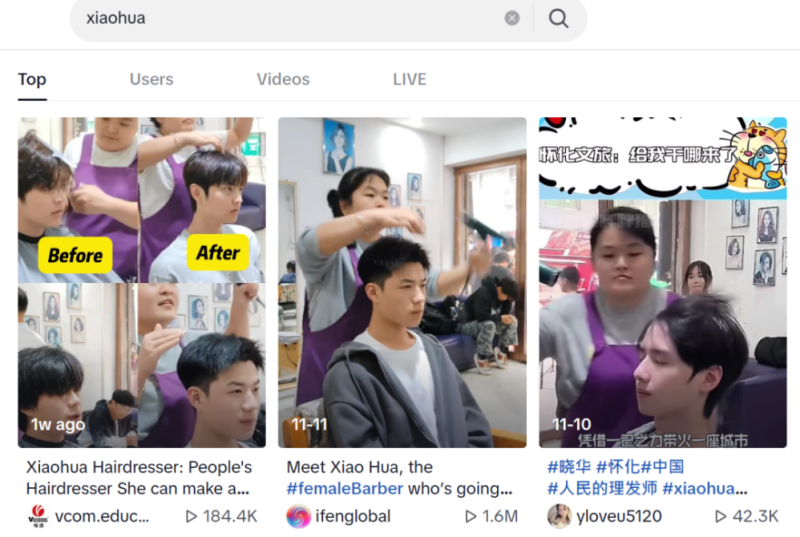
Task: Switch to the LIVE tab
Action: pos(409,79)
